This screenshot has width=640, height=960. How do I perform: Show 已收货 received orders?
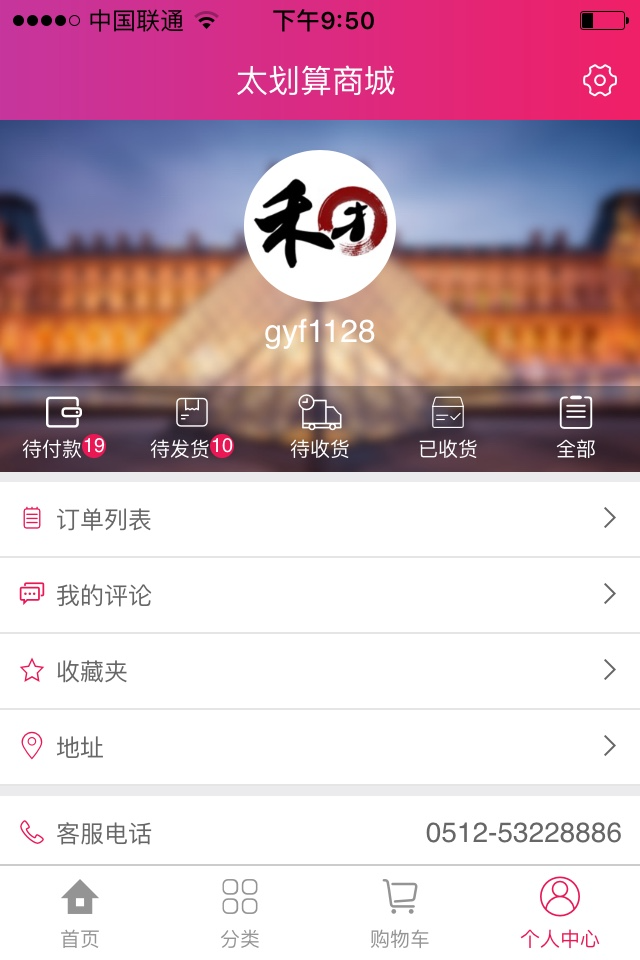pos(447,428)
